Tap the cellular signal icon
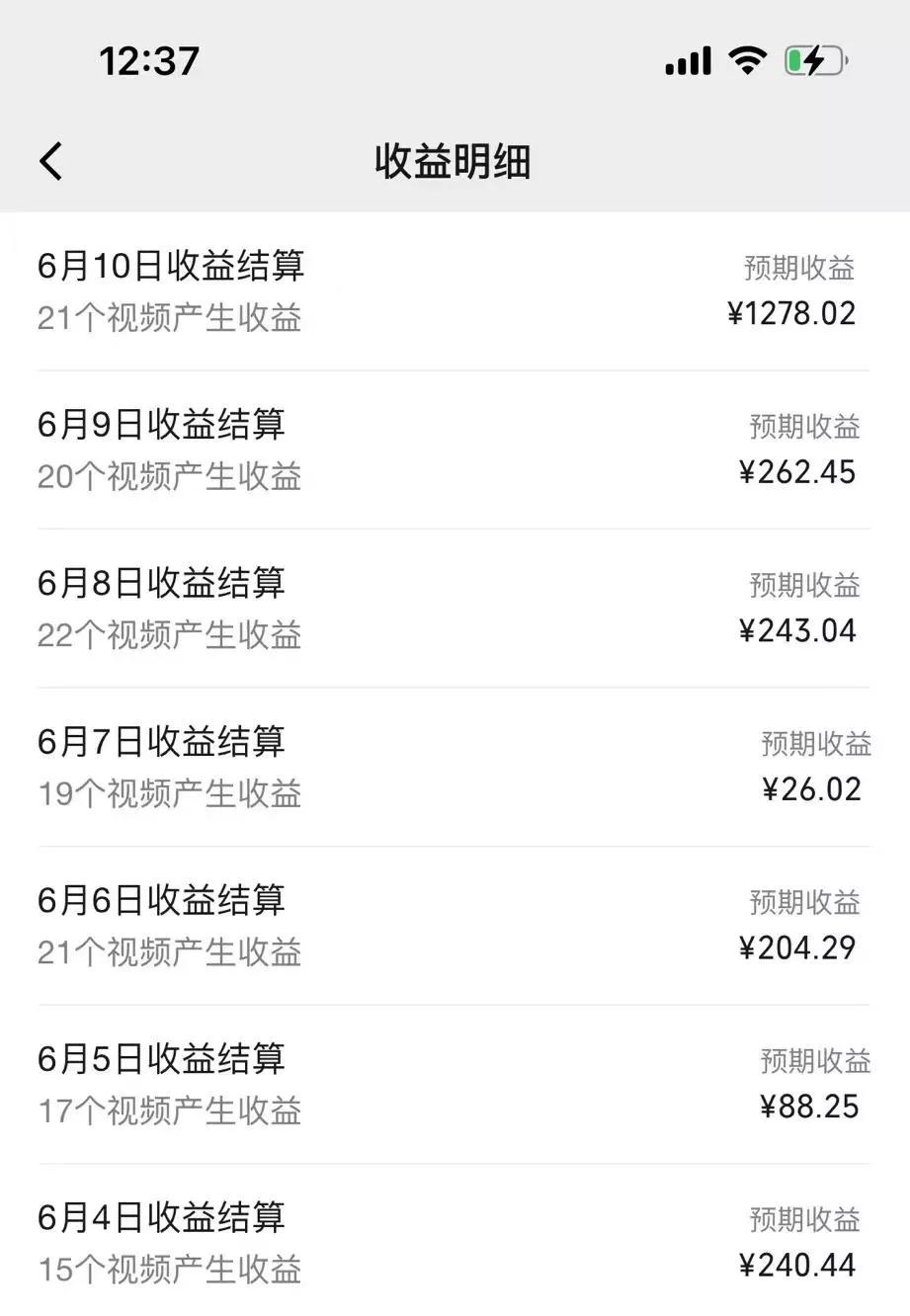The width and height of the screenshot is (910, 1316). click(x=688, y=60)
